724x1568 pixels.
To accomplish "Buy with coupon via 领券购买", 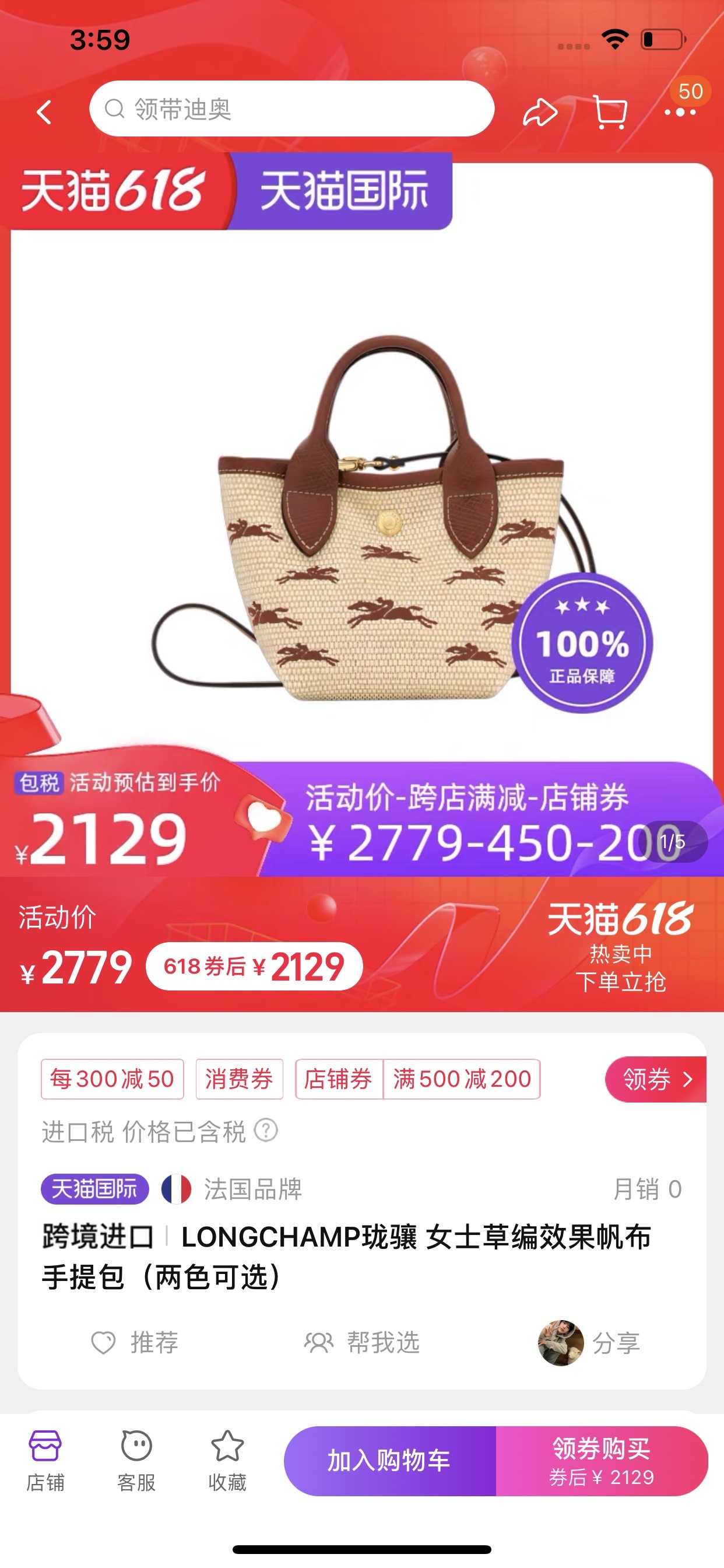I will (601, 1461).
